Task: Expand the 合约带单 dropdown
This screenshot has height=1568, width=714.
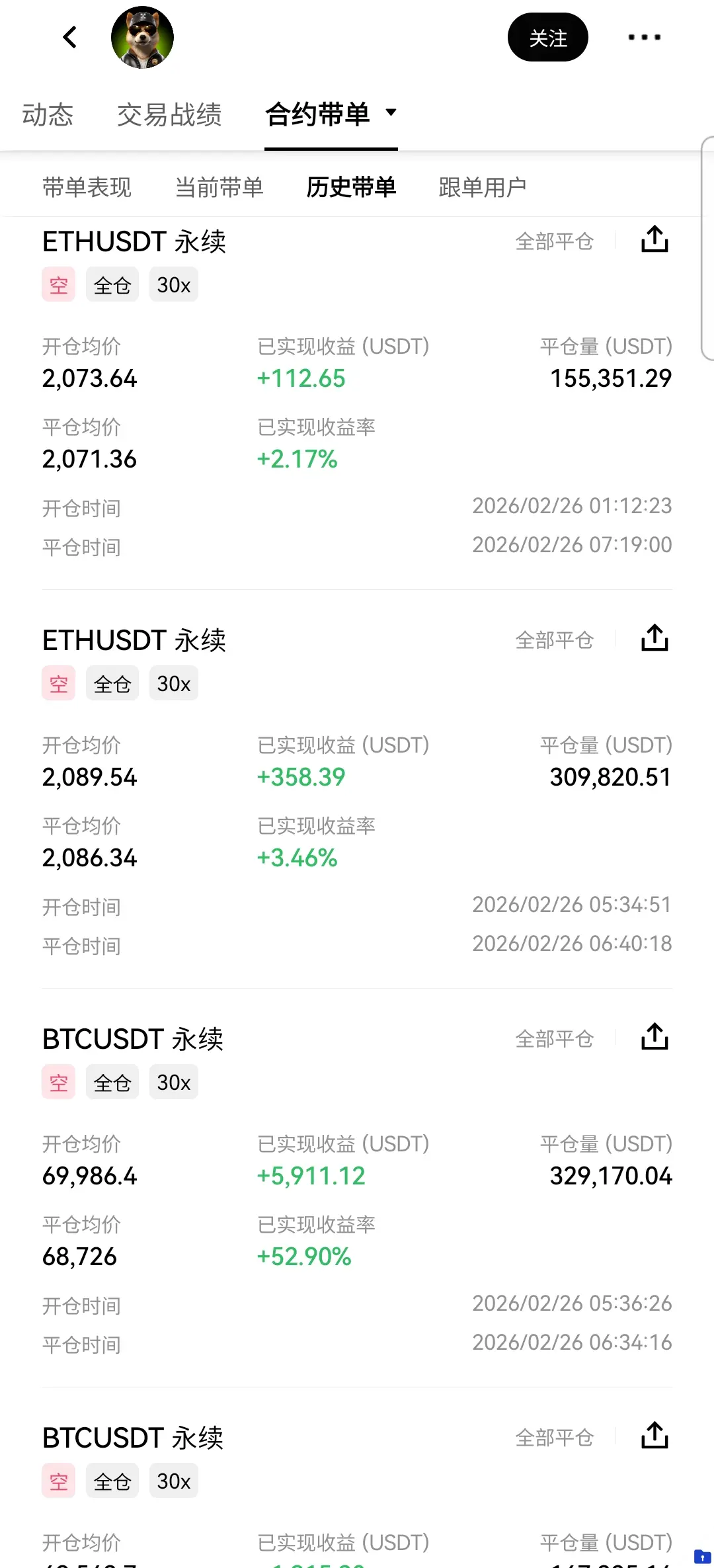Action: coord(391,112)
